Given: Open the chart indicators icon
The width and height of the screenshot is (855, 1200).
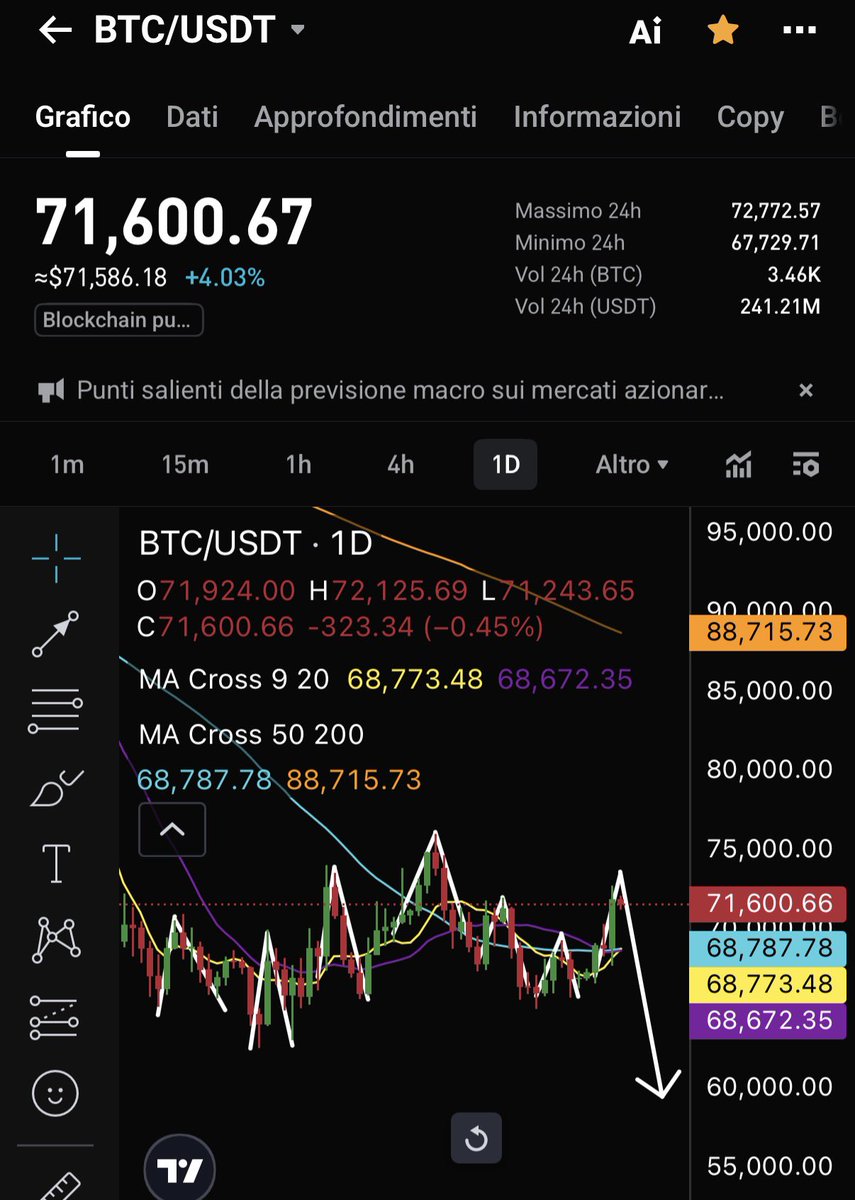Looking at the screenshot, I should [x=739, y=465].
